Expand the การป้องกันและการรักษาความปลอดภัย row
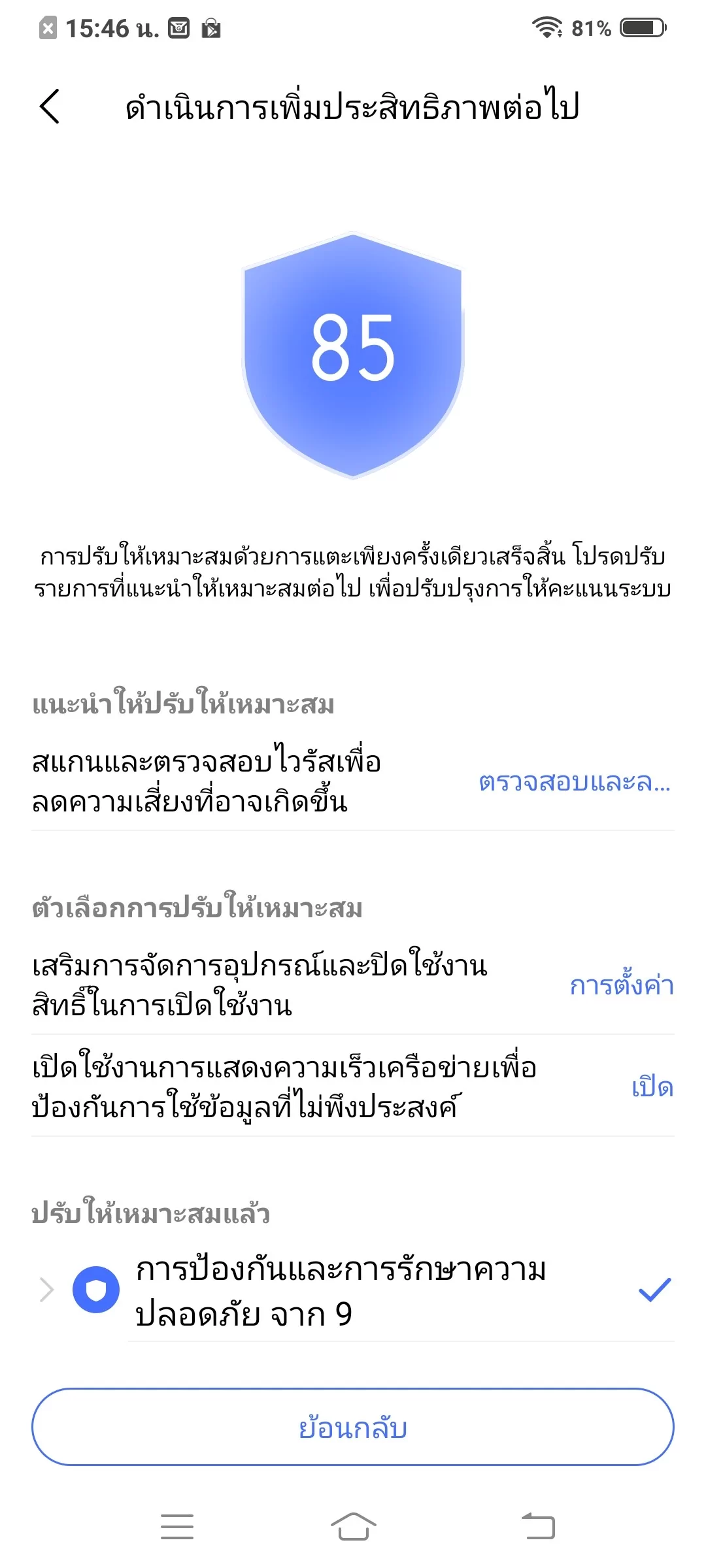 pos(353,1291)
